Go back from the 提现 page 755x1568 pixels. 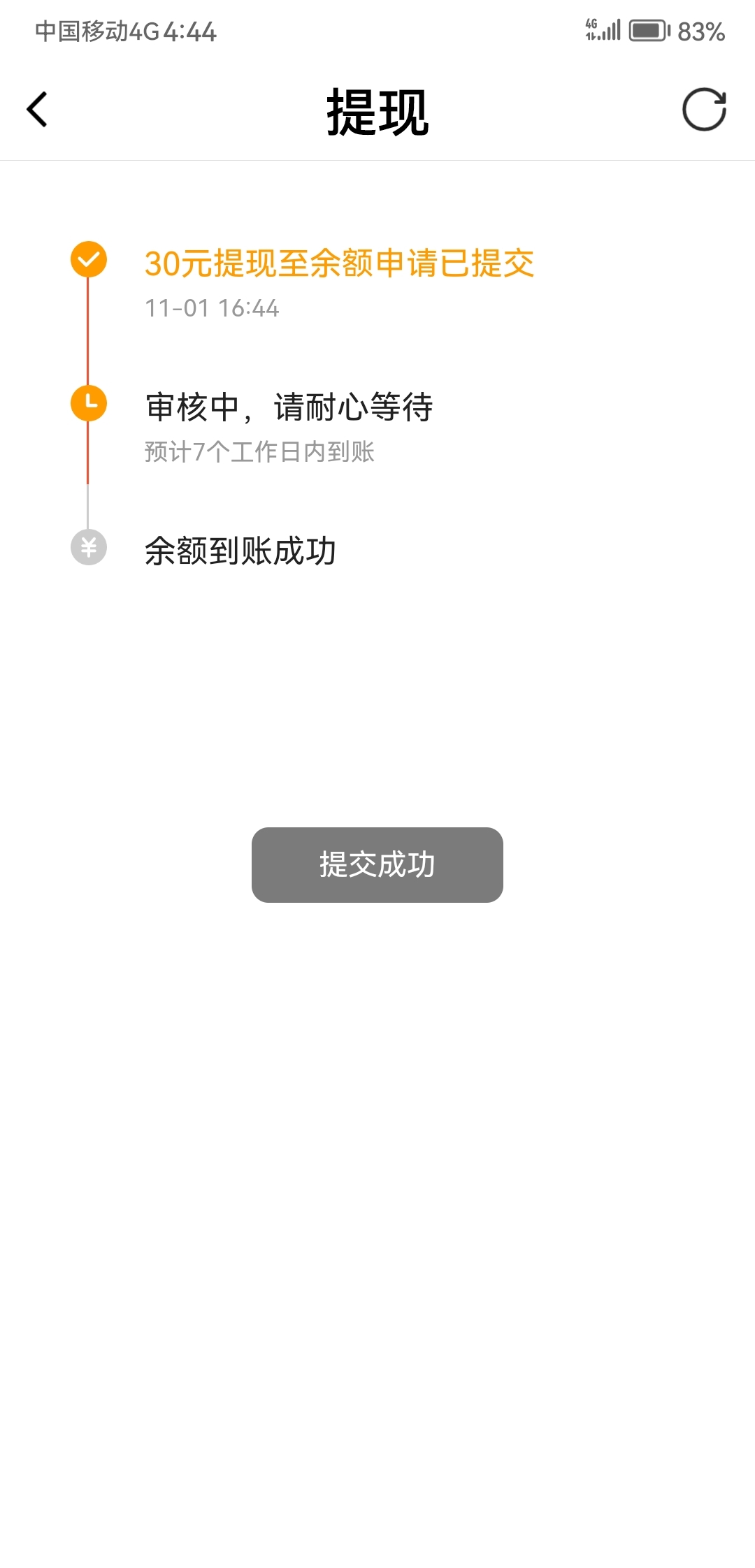click(37, 110)
